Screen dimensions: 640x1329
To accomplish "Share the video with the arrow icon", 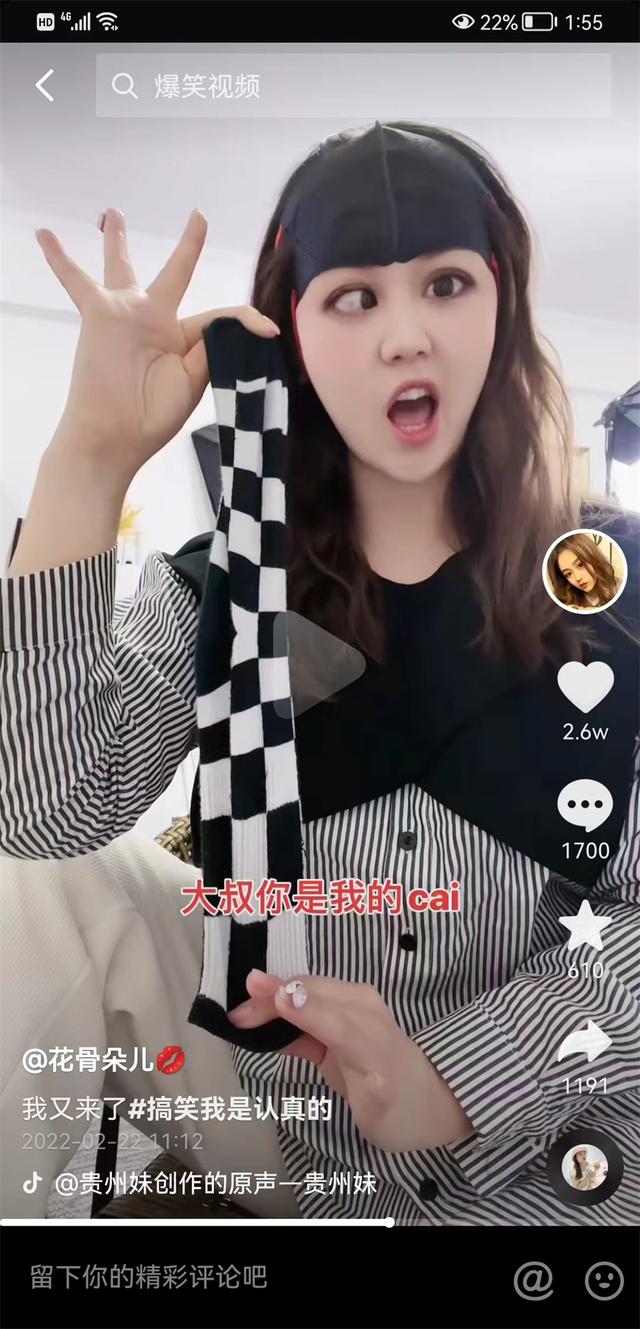I will 585,1043.
